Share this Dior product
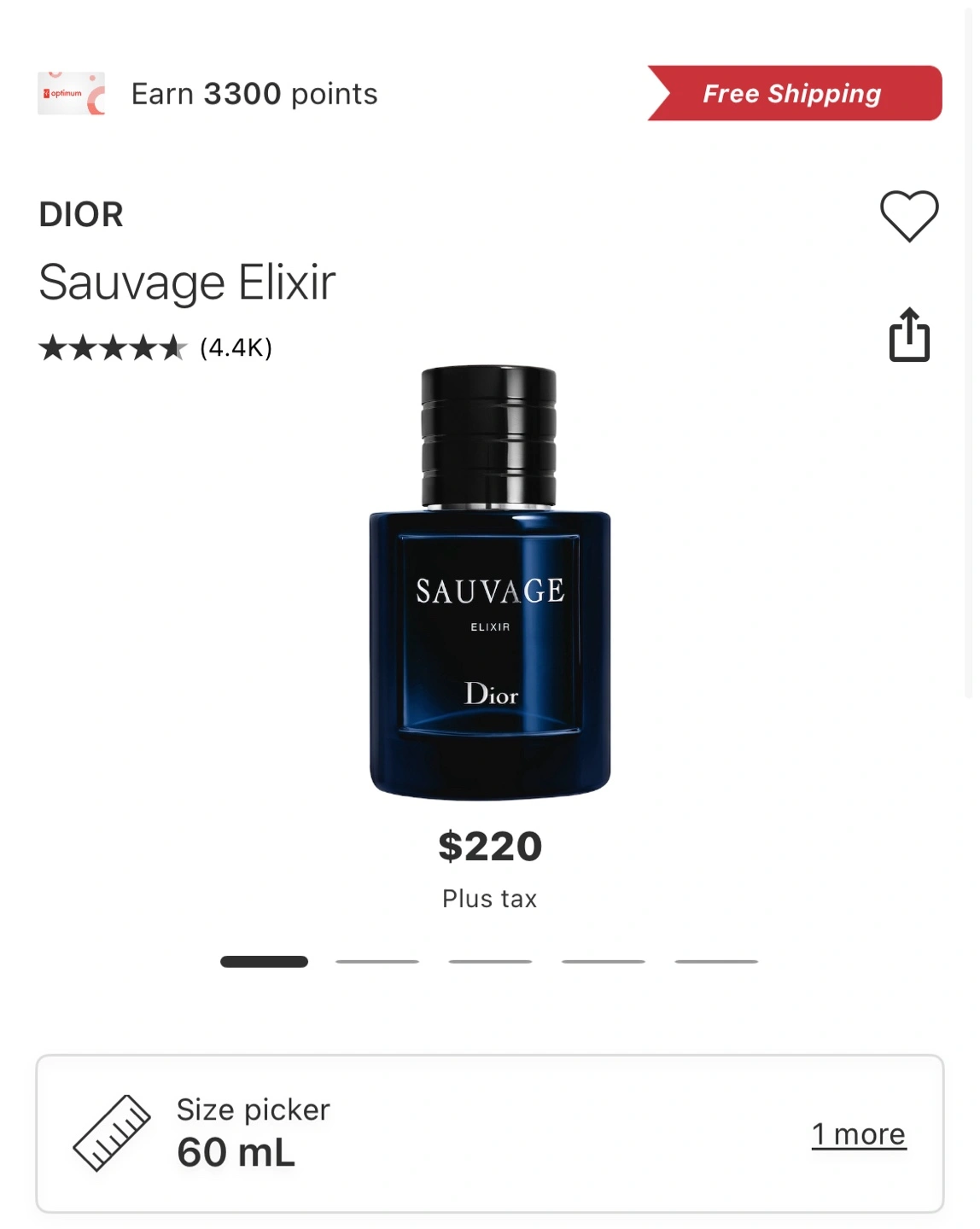 point(909,335)
